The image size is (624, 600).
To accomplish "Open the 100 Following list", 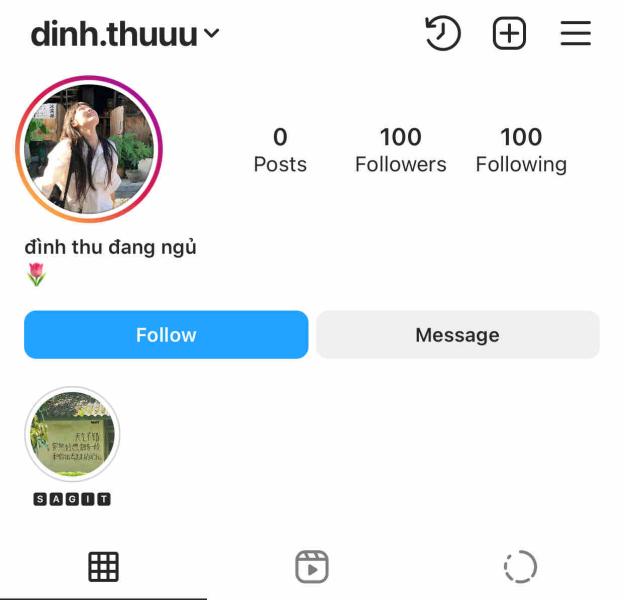I will tap(520, 150).
